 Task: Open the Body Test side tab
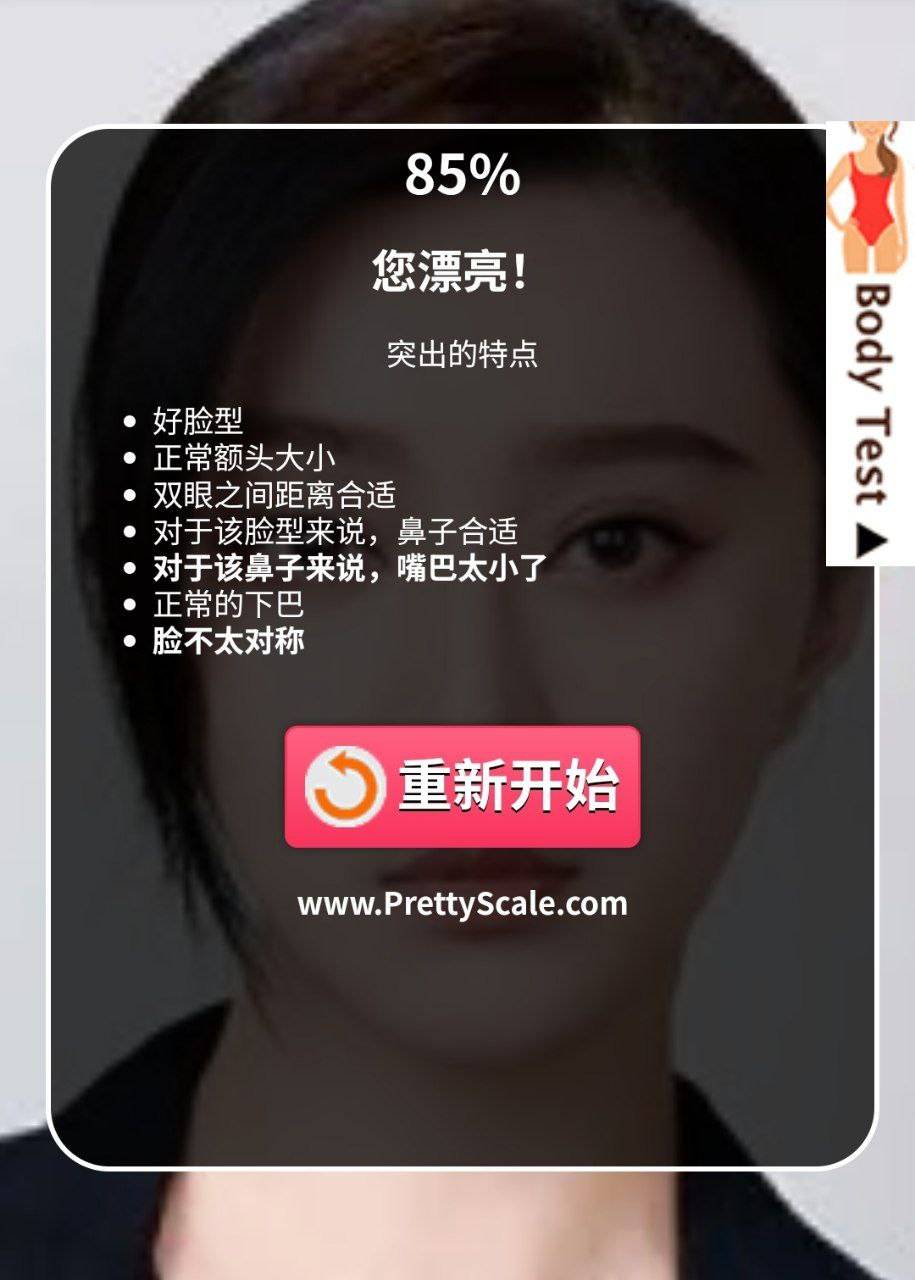click(x=868, y=345)
